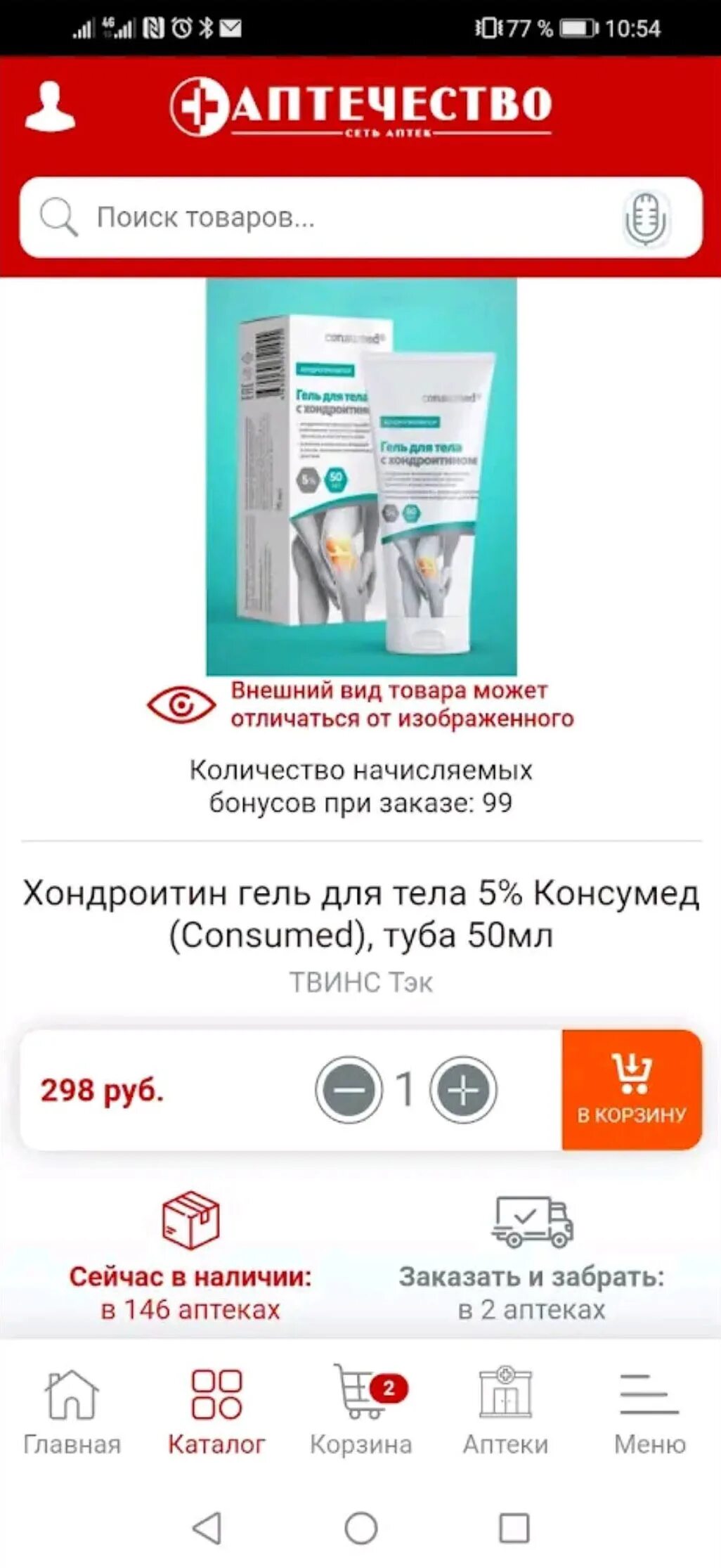
Task: Add the gel to cart with В корзину
Action: (632, 1090)
